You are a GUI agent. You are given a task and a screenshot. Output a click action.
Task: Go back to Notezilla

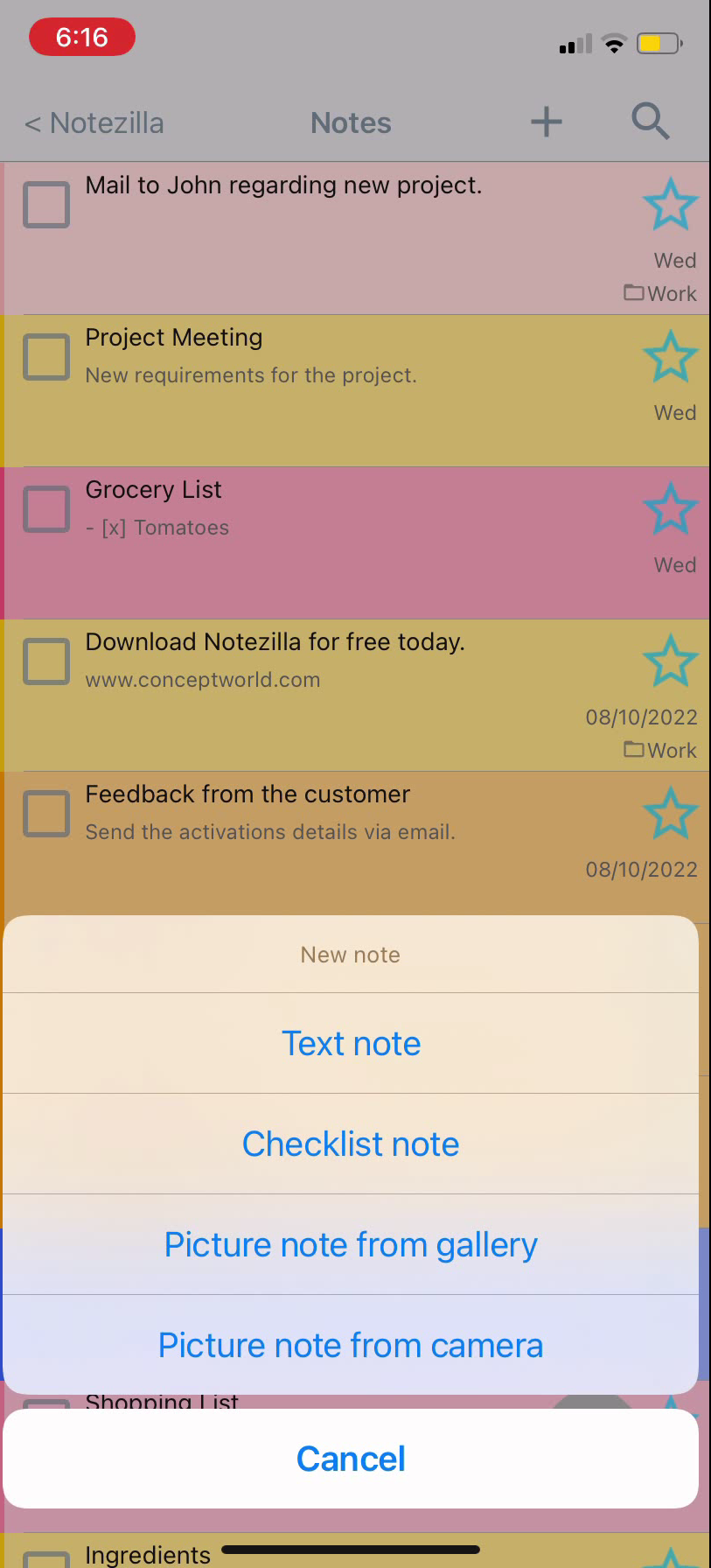pyautogui.click(x=94, y=123)
